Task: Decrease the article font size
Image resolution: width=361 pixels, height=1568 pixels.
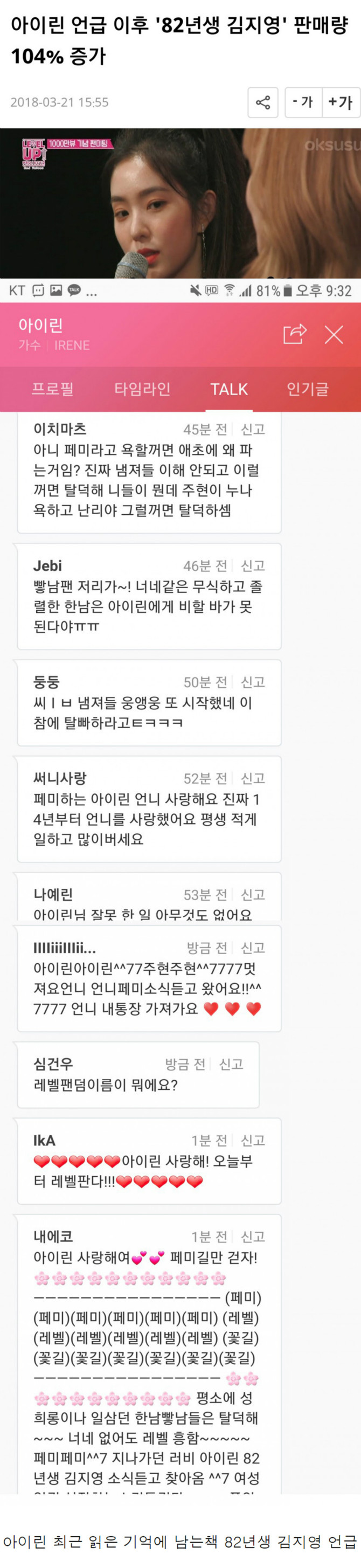Action: tap(303, 102)
